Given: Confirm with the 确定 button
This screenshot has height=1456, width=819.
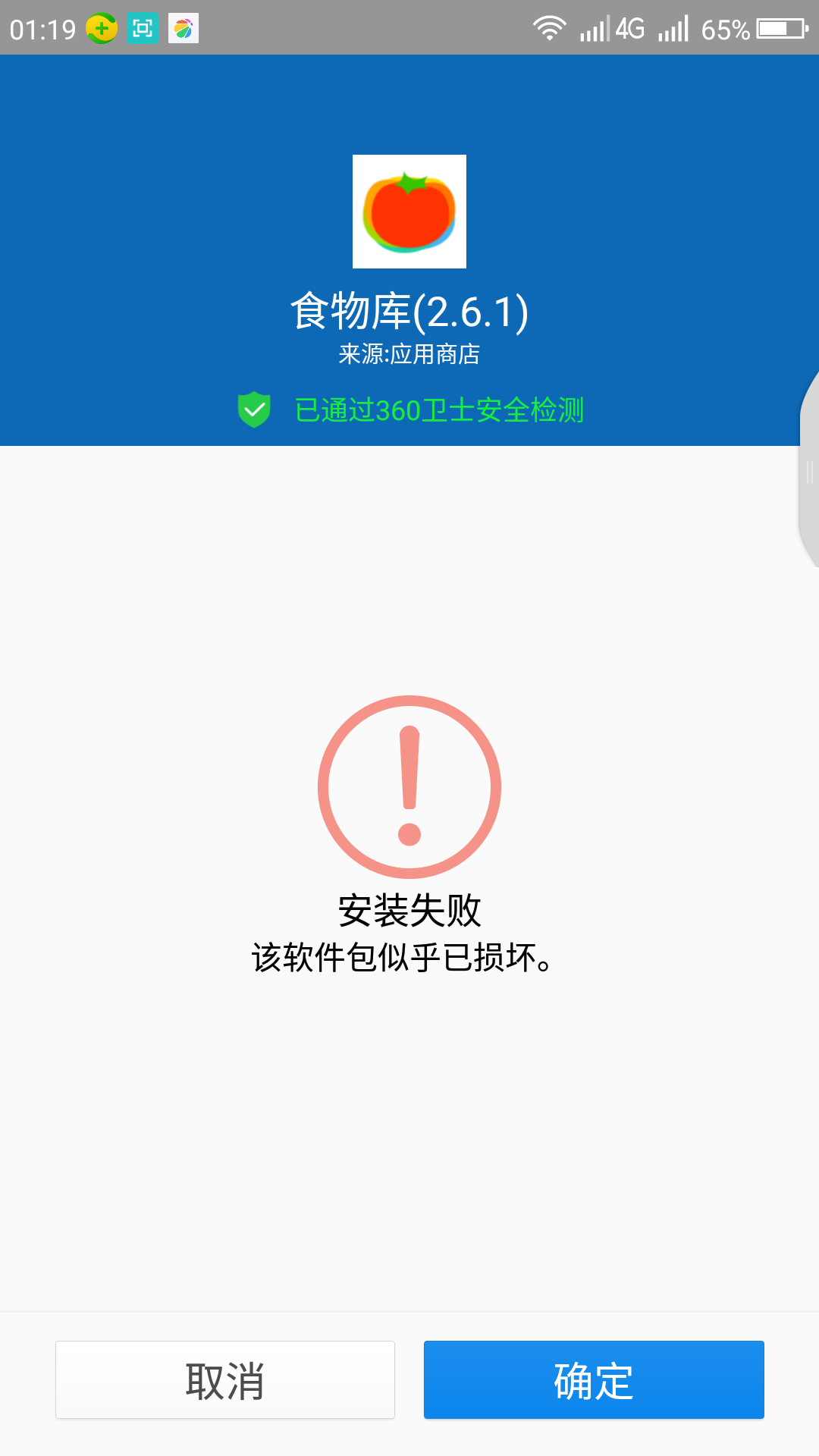Looking at the screenshot, I should [594, 1379].
